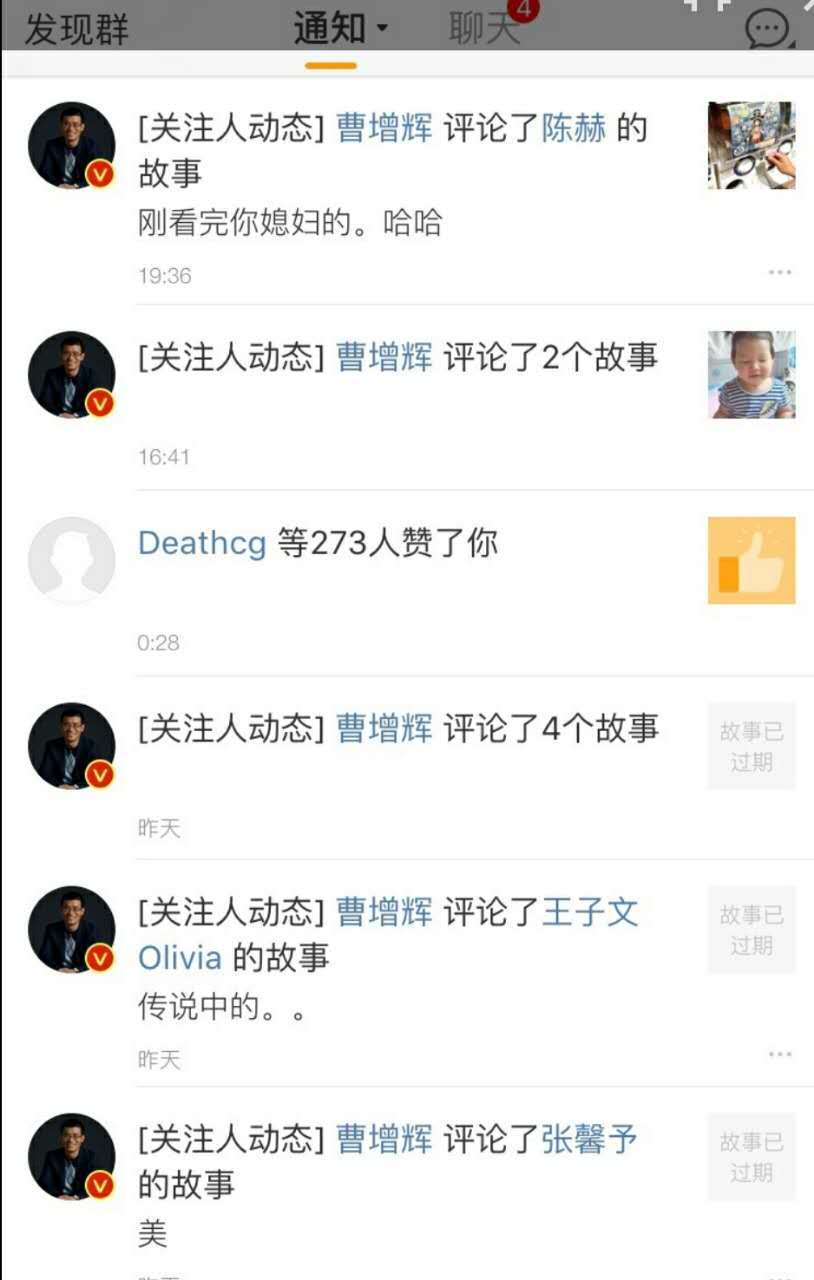View the baby photo story thumbnail

[751, 374]
